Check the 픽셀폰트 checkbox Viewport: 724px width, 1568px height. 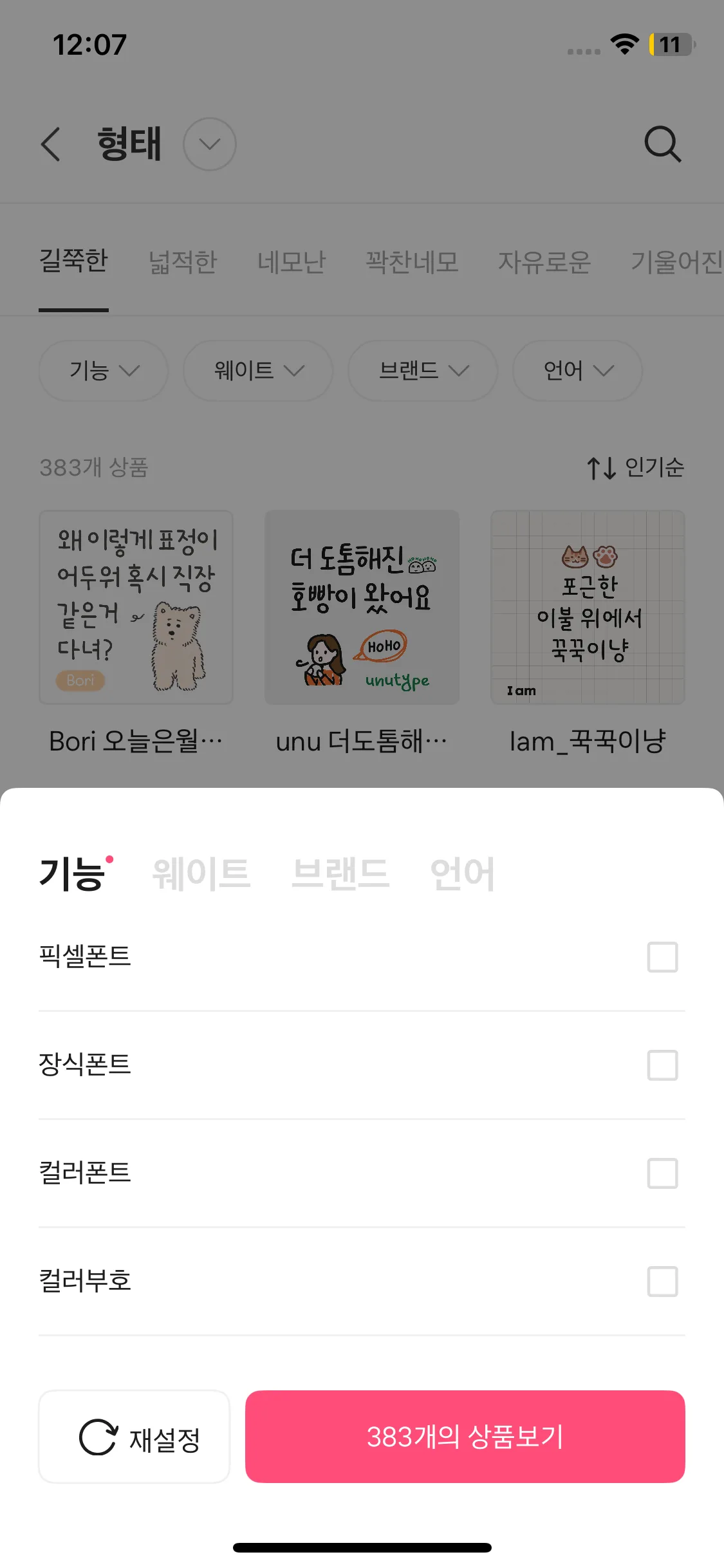[x=662, y=957]
